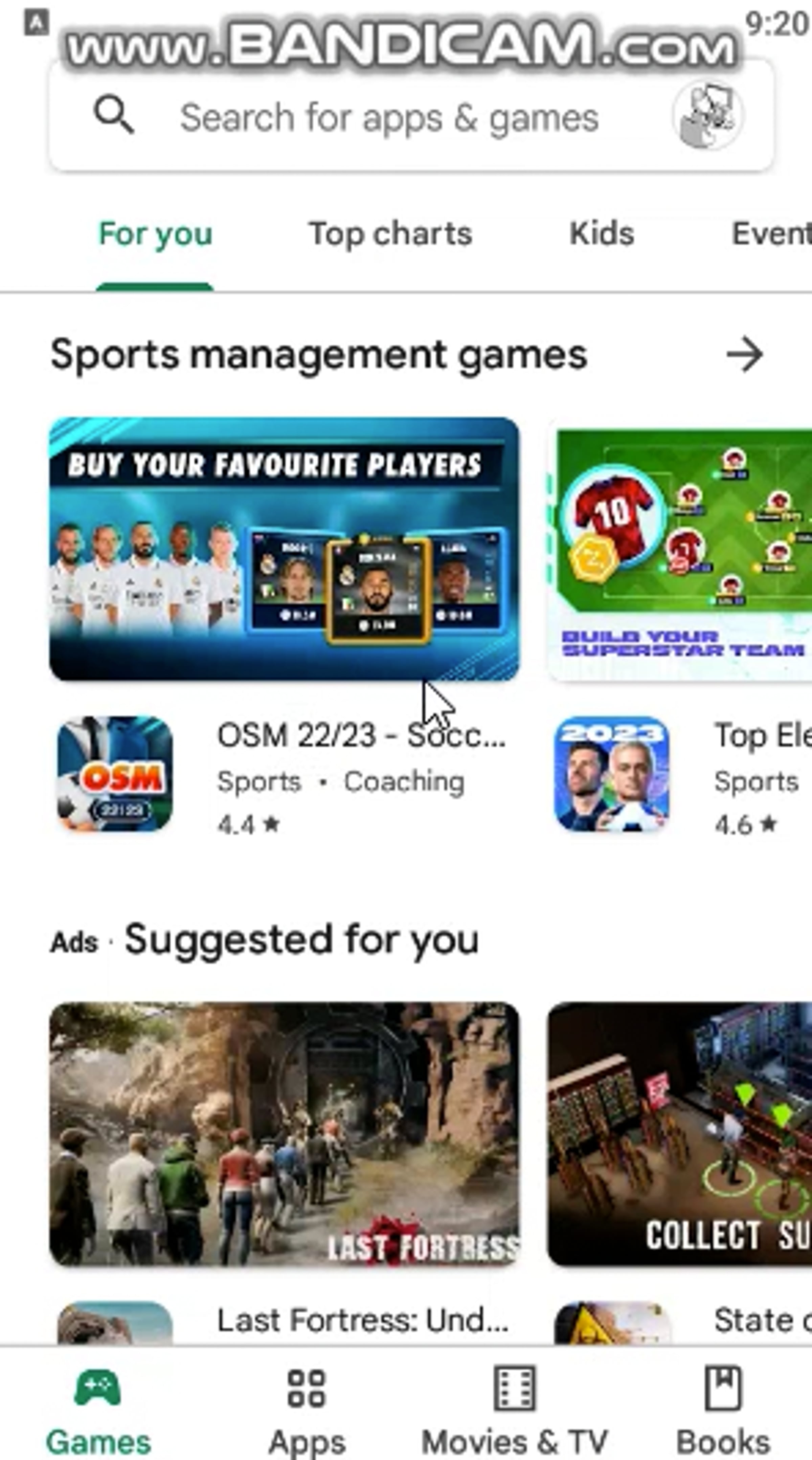The image size is (812, 1460).
Task: View the Build Your Superstar Team banner
Action: point(680,549)
